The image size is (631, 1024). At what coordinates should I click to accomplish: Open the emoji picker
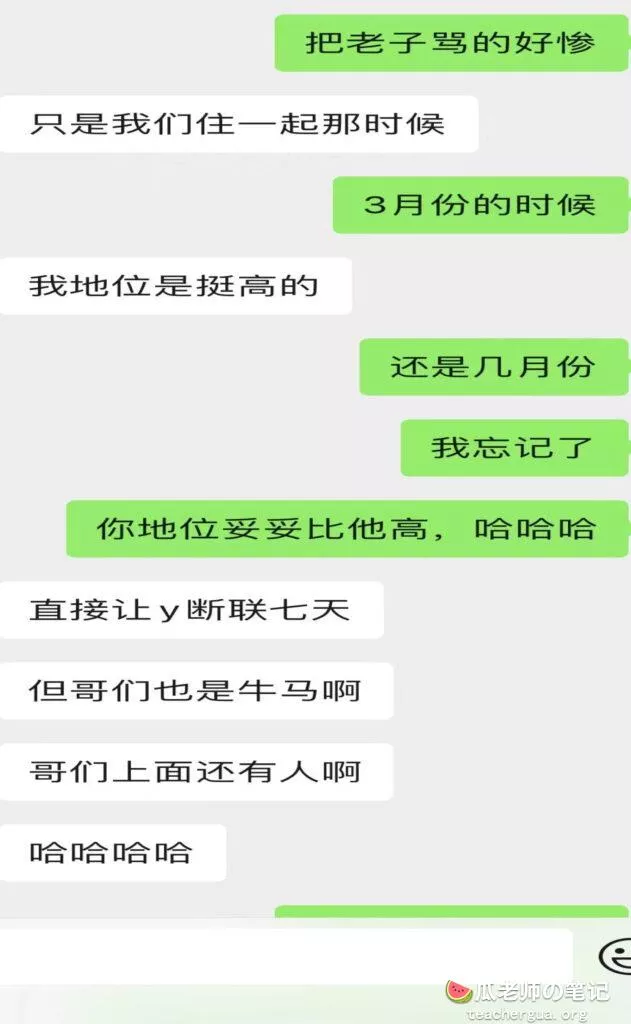(x=616, y=955)
